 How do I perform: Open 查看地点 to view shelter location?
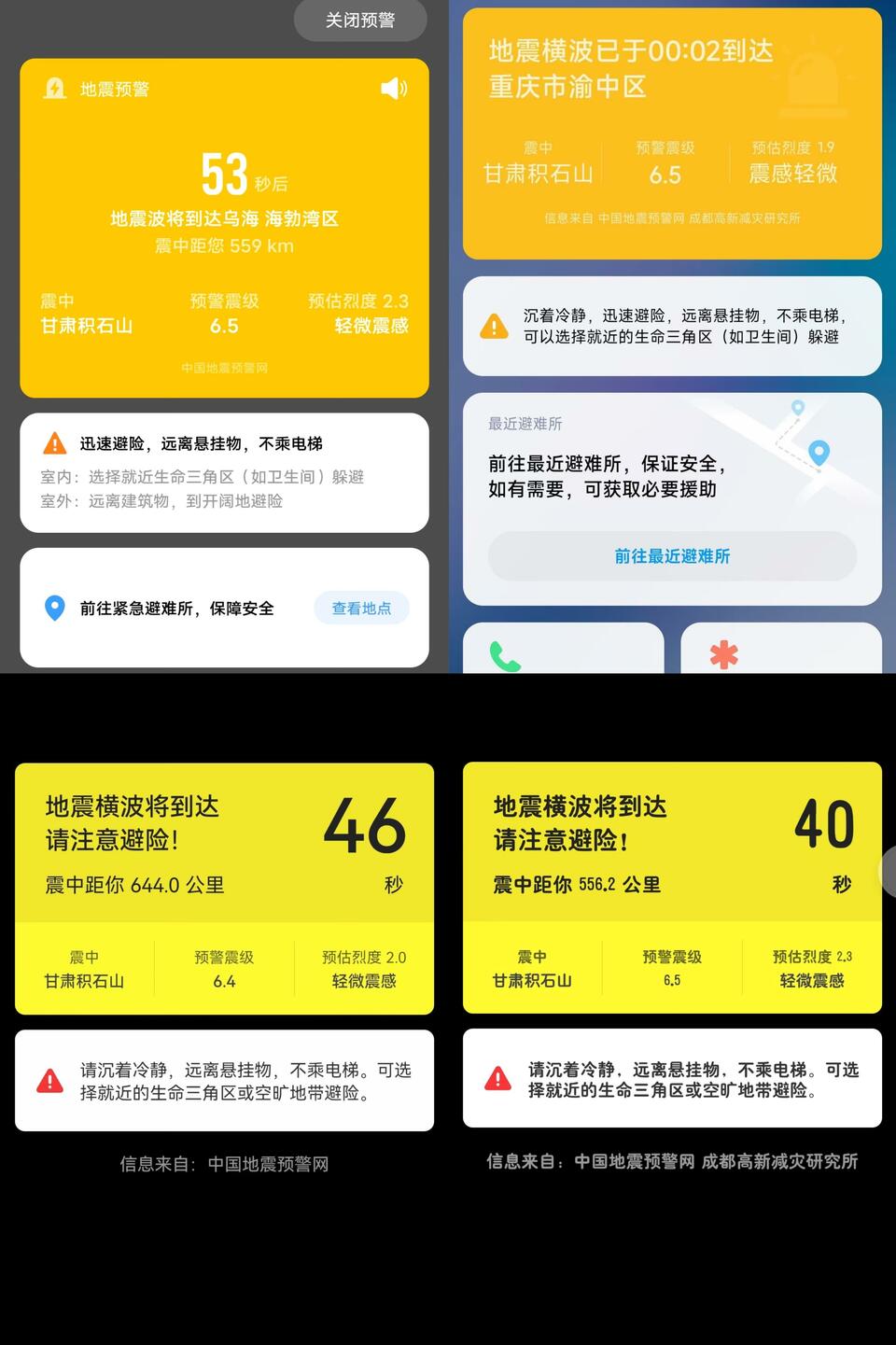[361, 608]
